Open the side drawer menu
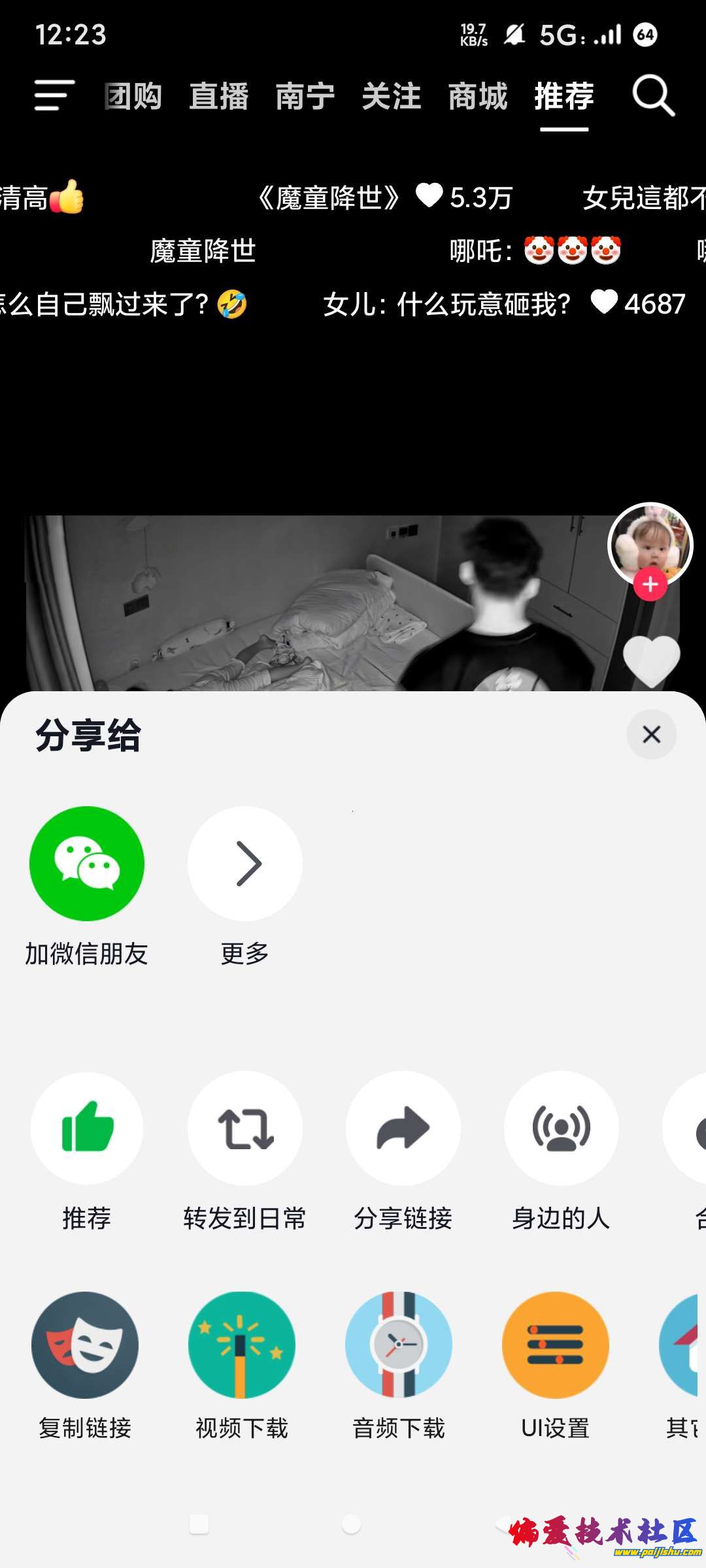 54,96
